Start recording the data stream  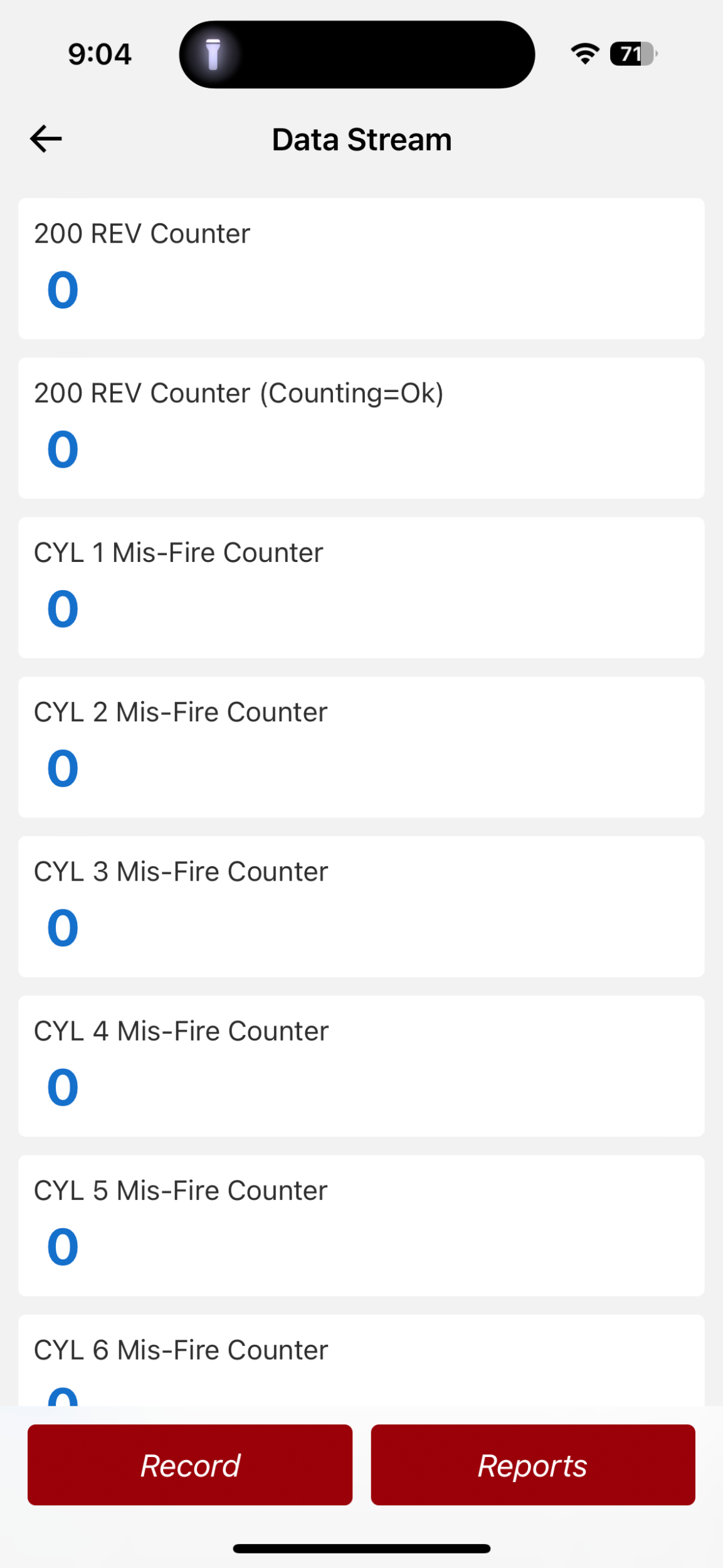click(189, 1465)
